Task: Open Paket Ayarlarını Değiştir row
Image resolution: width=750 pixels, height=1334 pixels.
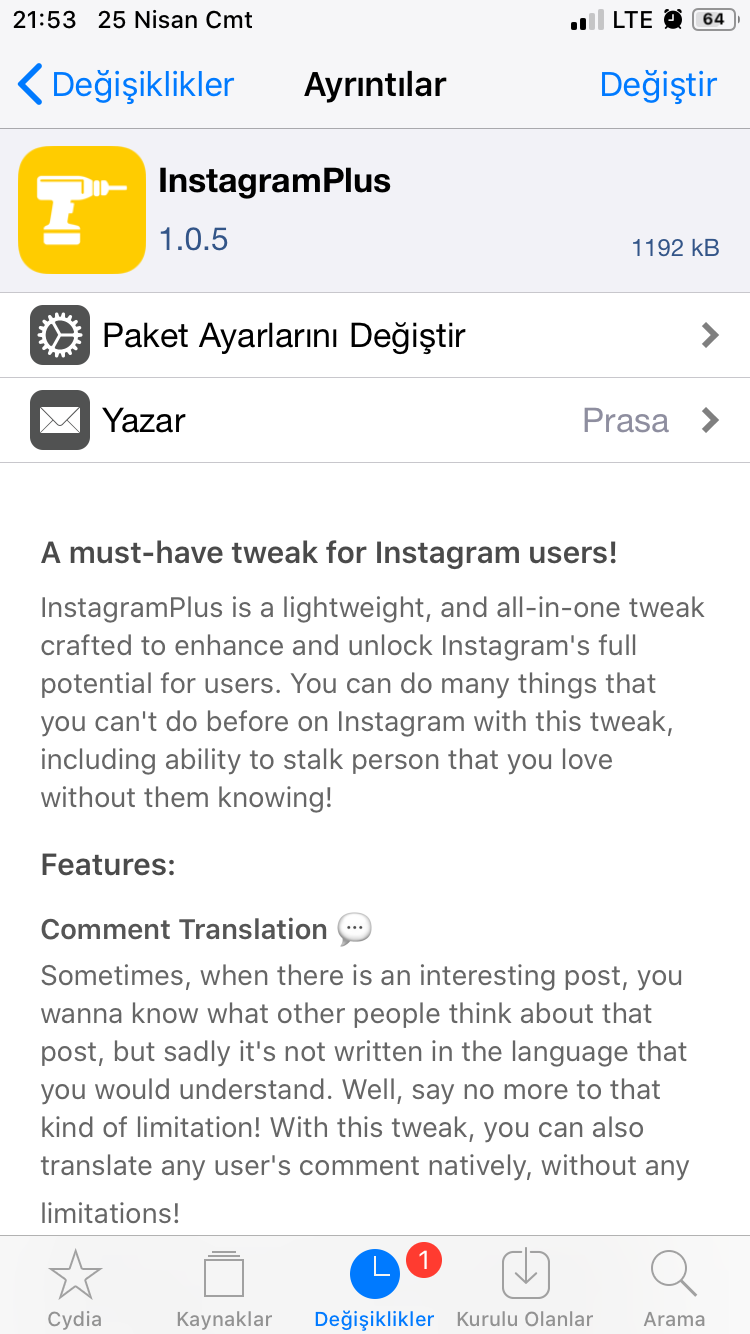Action: pyautogui.click(x=375, y=335)
